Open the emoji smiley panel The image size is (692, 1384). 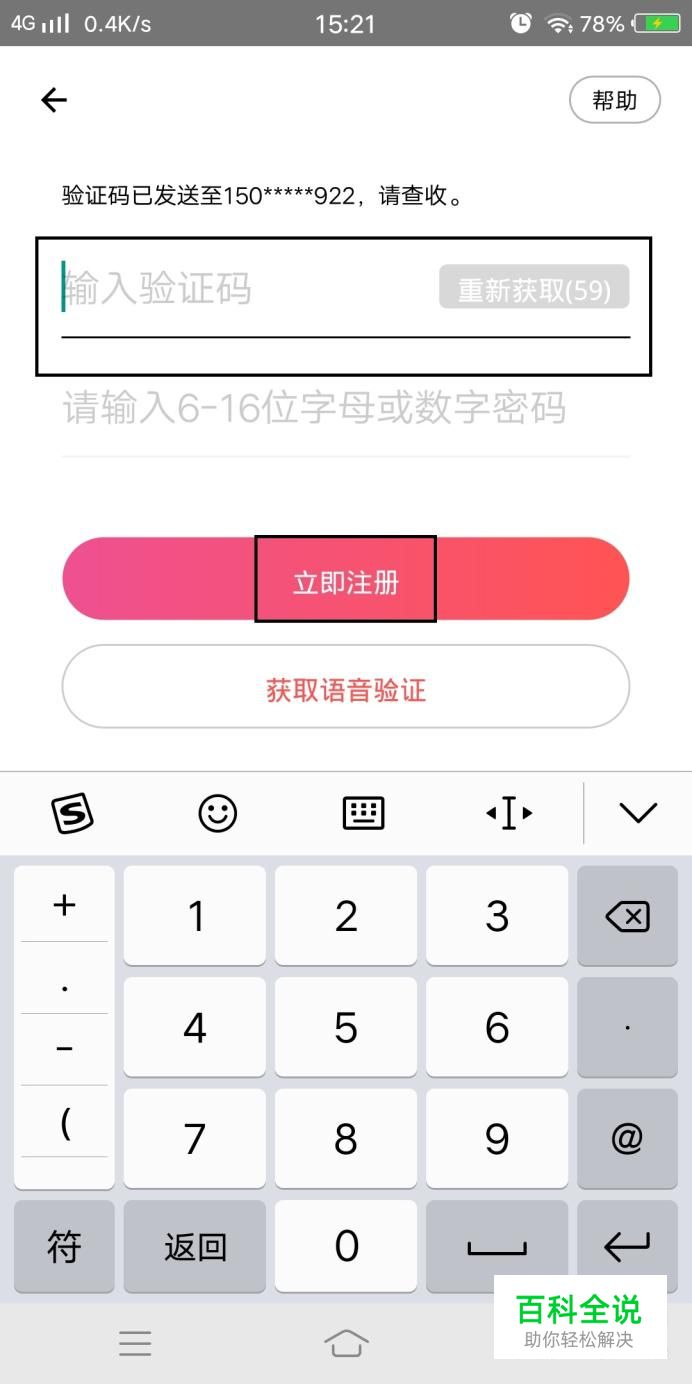[217, 813]
